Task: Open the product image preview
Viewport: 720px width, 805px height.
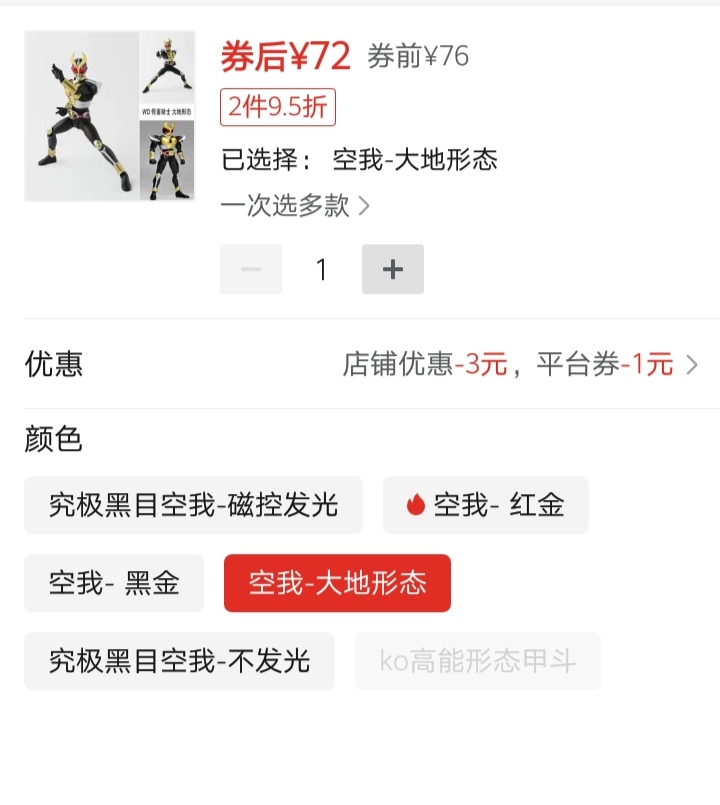Action: (x=110, y=116)
